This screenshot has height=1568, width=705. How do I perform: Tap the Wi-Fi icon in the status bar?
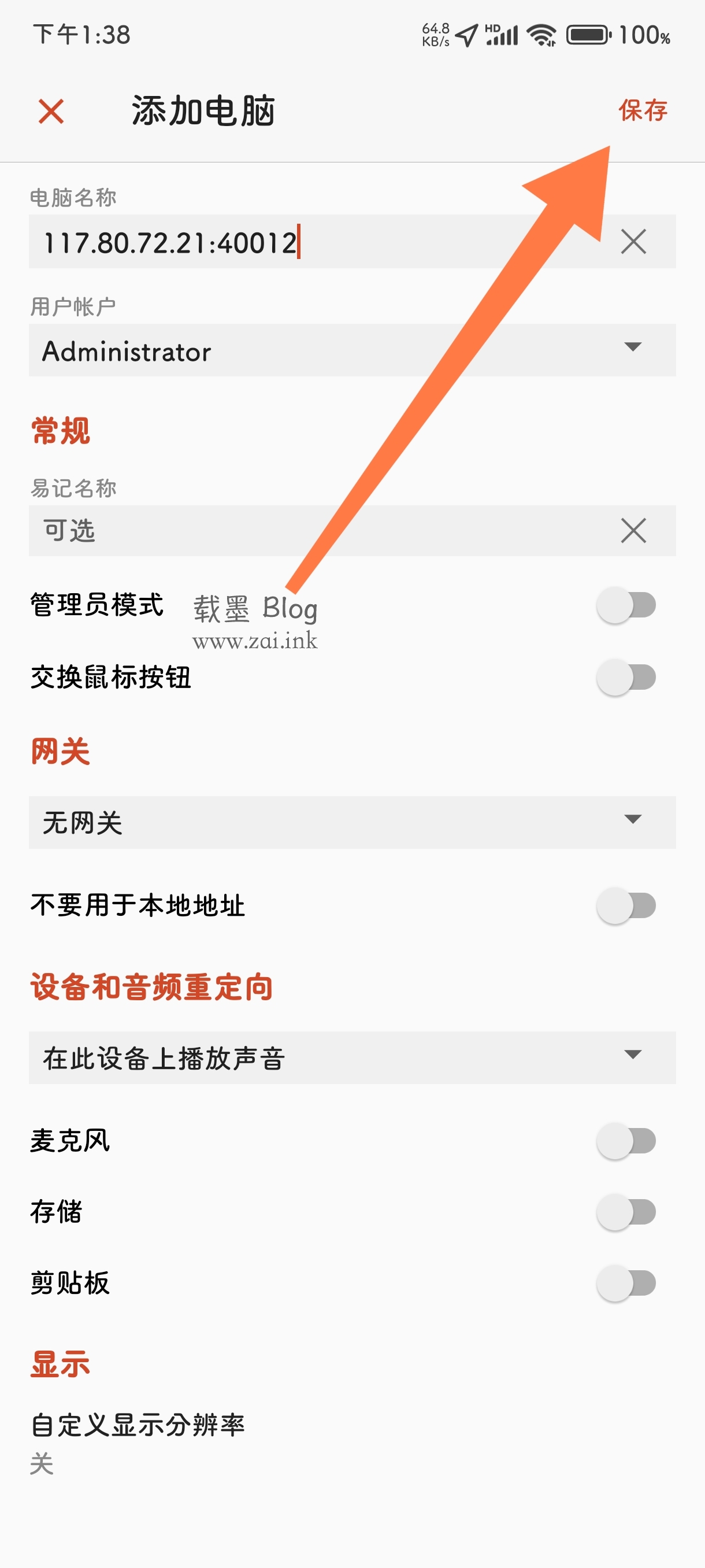point(541,35)
